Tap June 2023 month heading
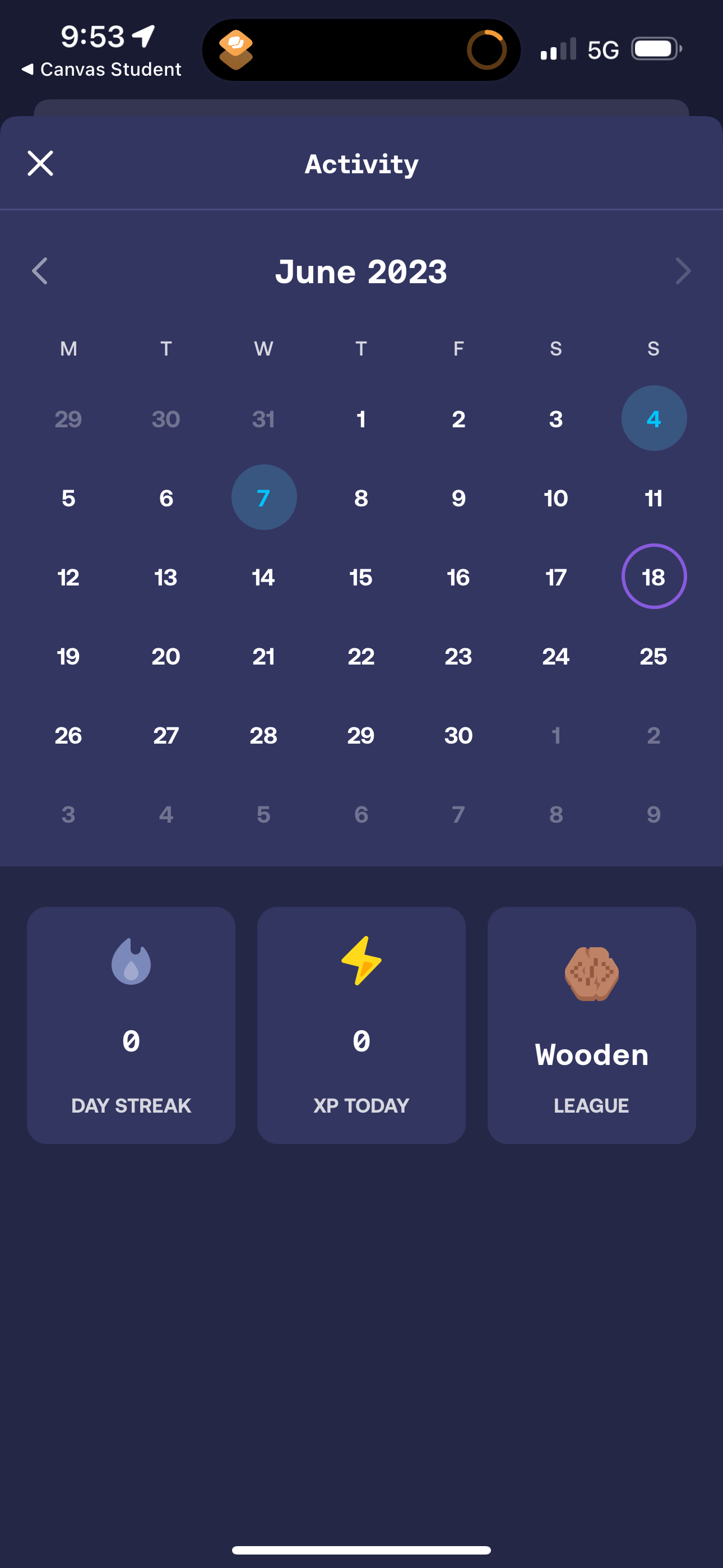 [361, 271]
